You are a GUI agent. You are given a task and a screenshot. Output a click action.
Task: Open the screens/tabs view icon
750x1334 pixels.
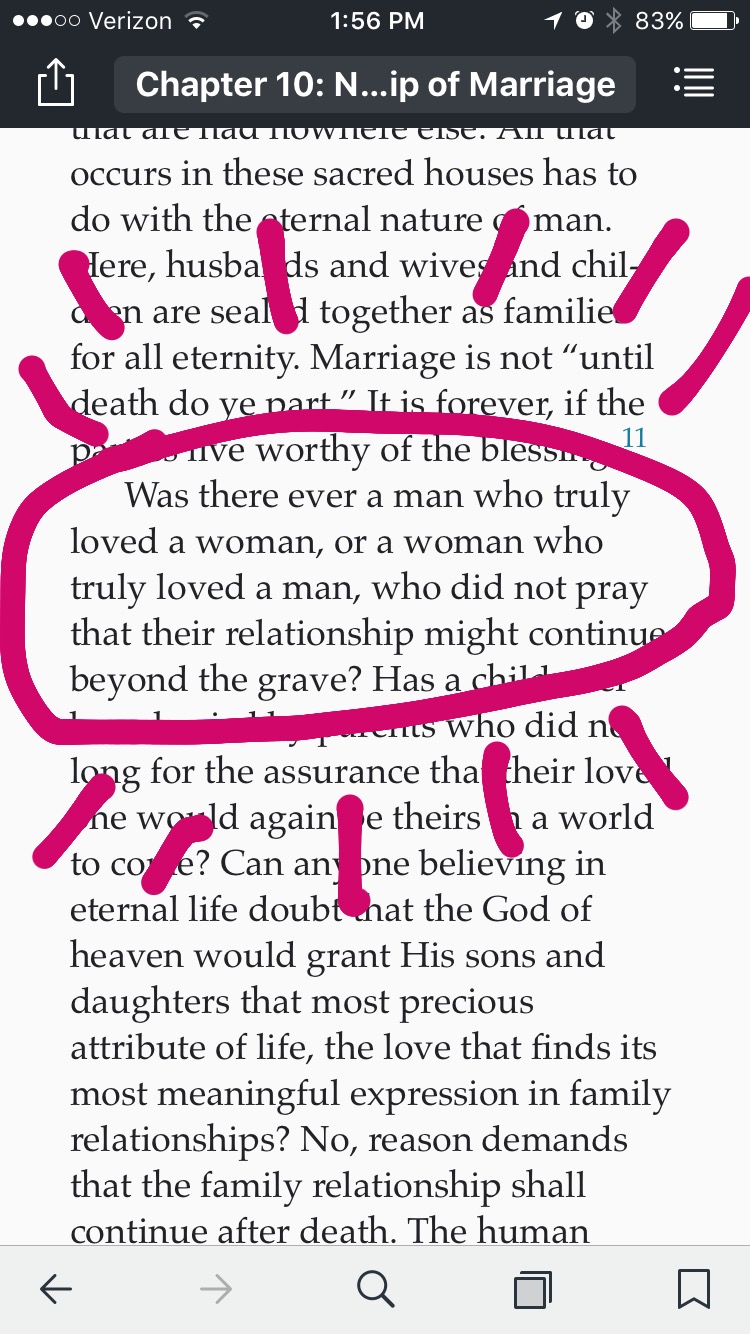click(533, 1290)
